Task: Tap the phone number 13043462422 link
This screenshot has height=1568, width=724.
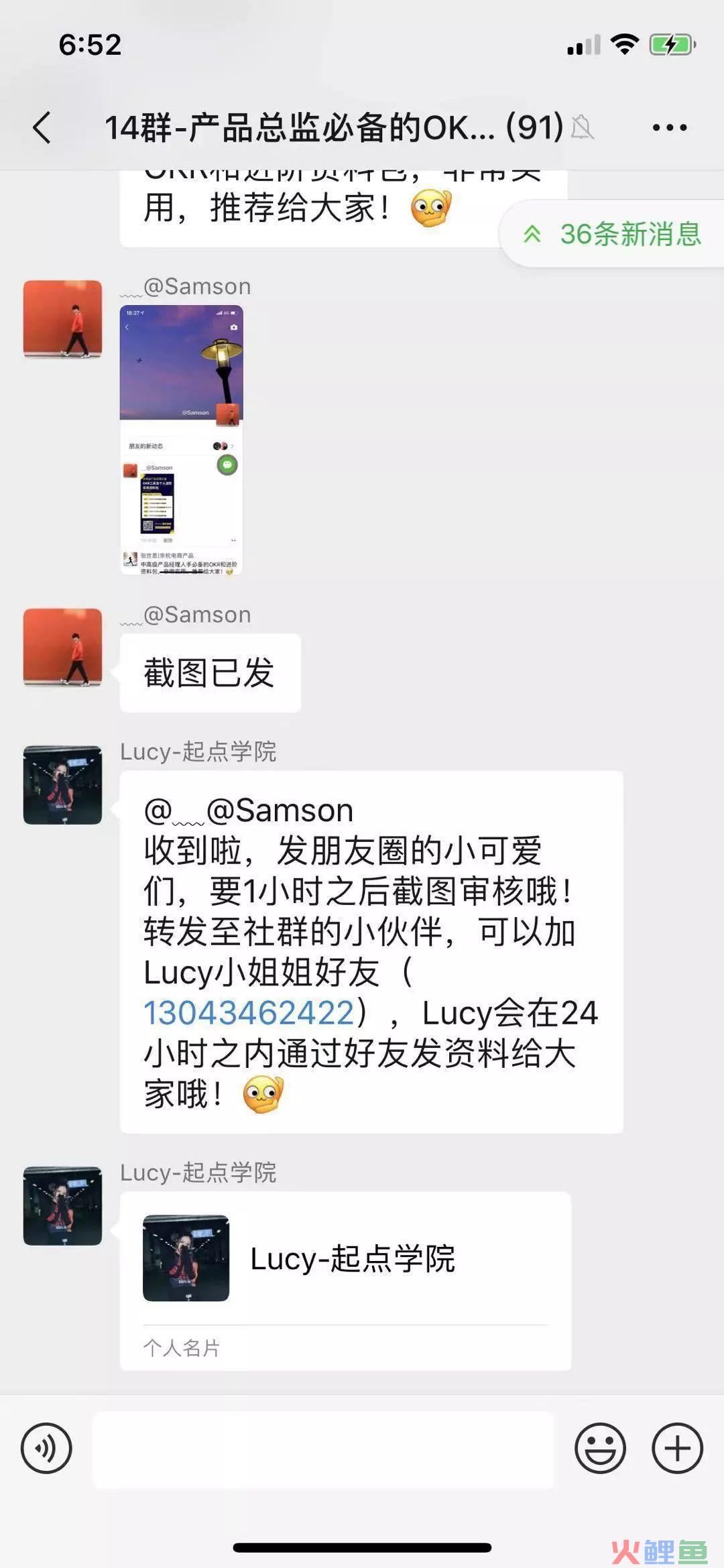Action: pos(249,1013)
